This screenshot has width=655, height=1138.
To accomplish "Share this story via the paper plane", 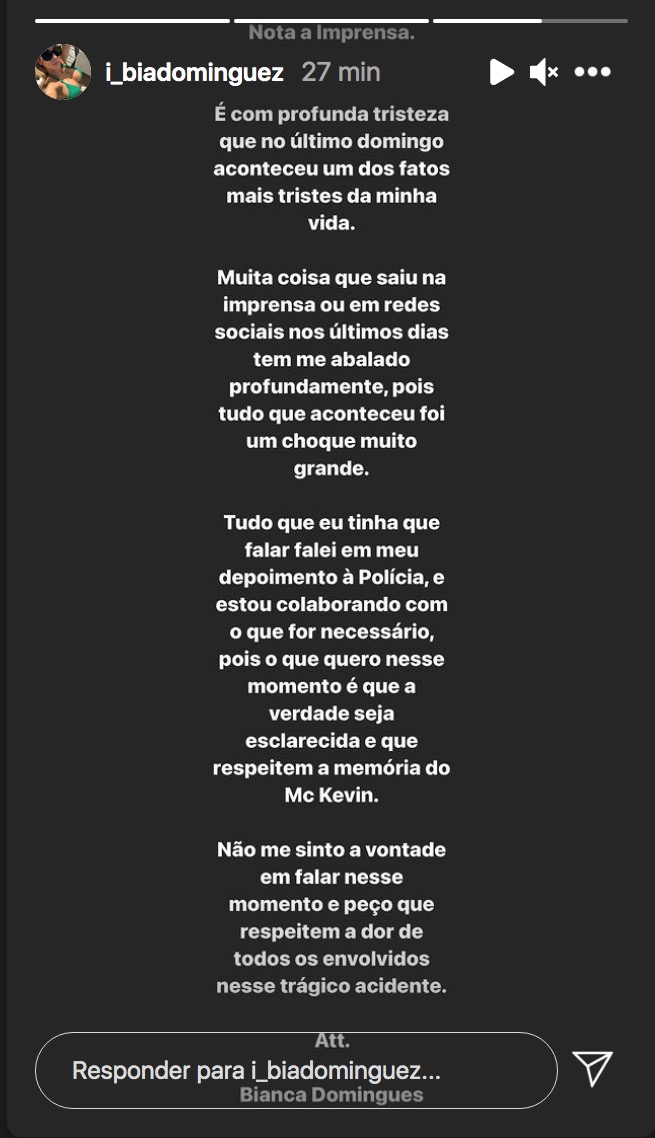I will pyautogui.click(x=593, y=1069).
